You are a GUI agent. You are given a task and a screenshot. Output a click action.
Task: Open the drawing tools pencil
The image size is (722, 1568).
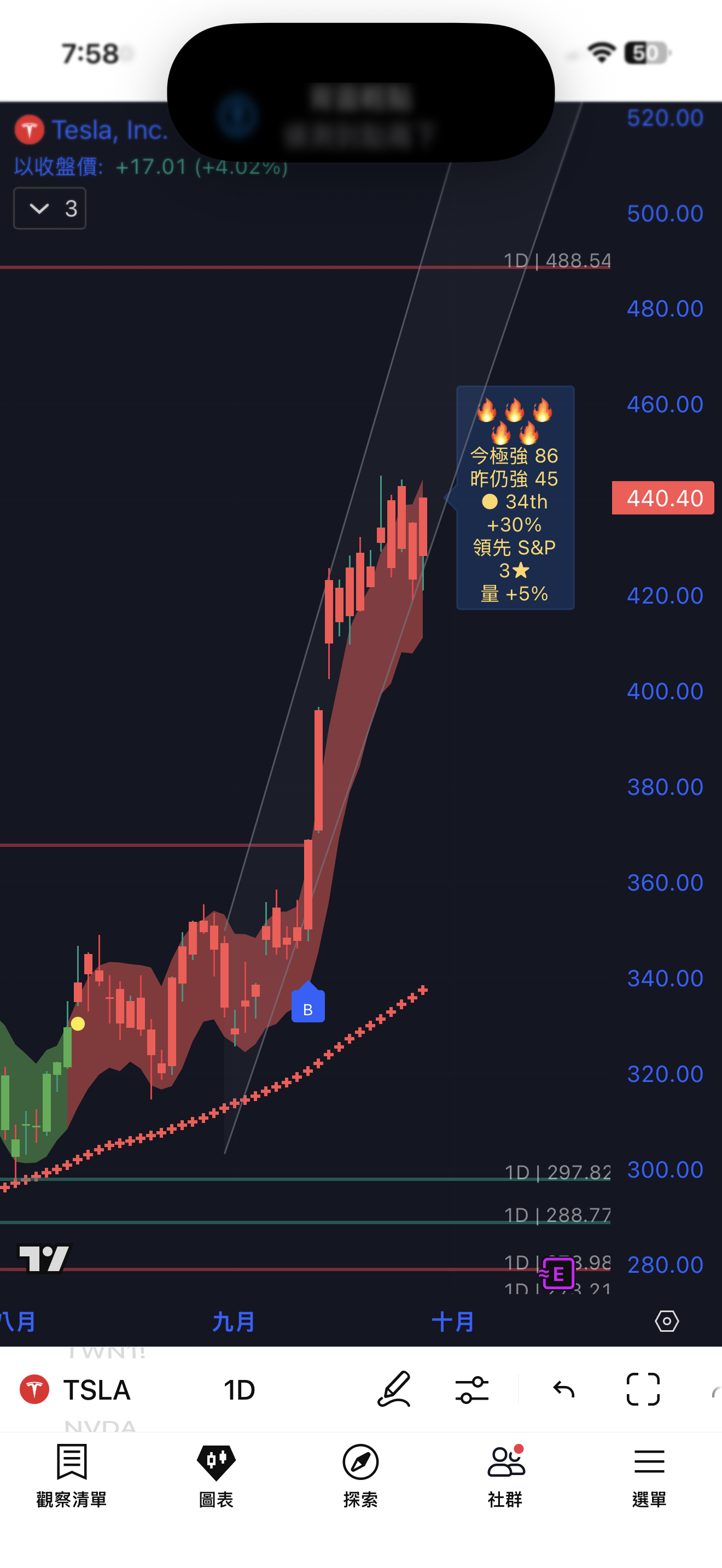point(394,1389)
